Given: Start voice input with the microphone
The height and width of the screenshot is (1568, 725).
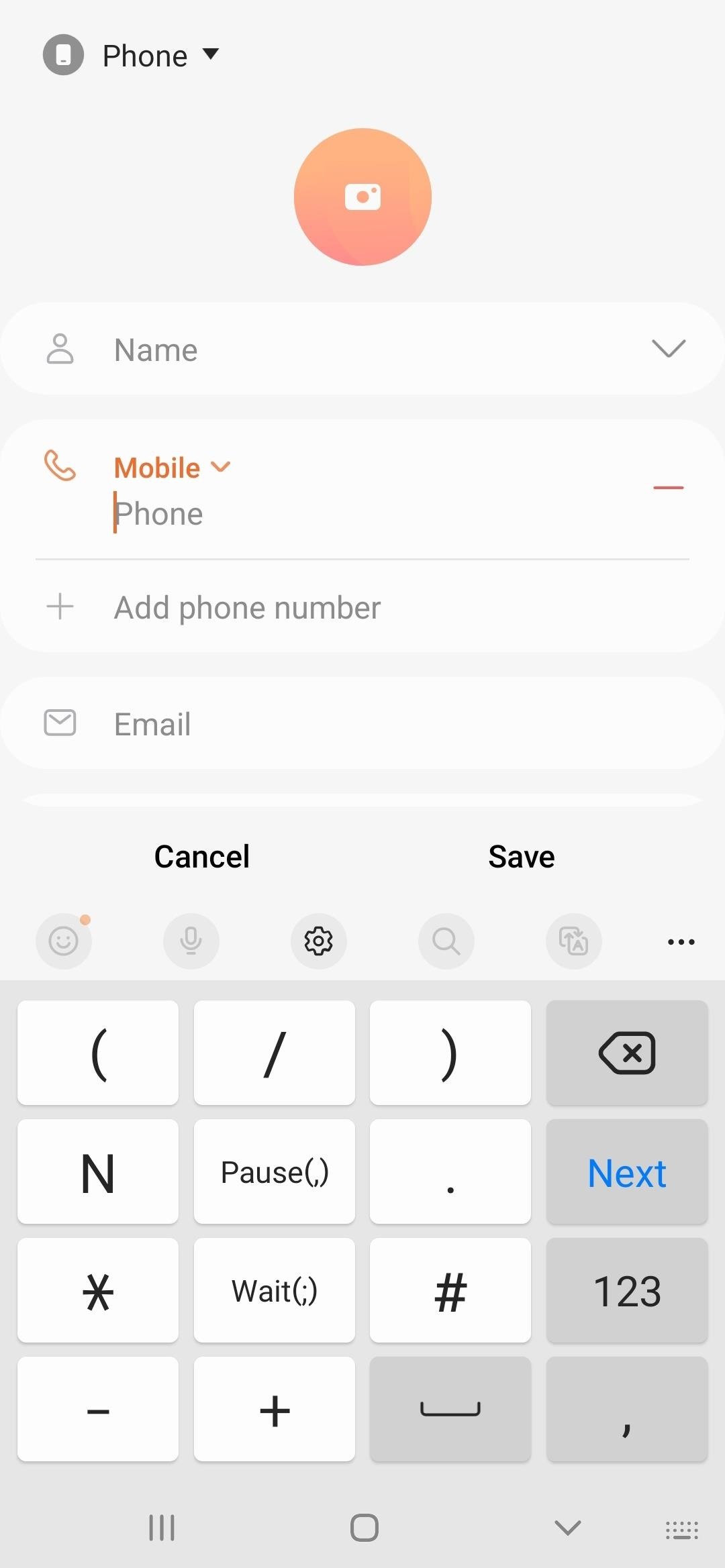Looking at the screenshot, I should 191,941.
